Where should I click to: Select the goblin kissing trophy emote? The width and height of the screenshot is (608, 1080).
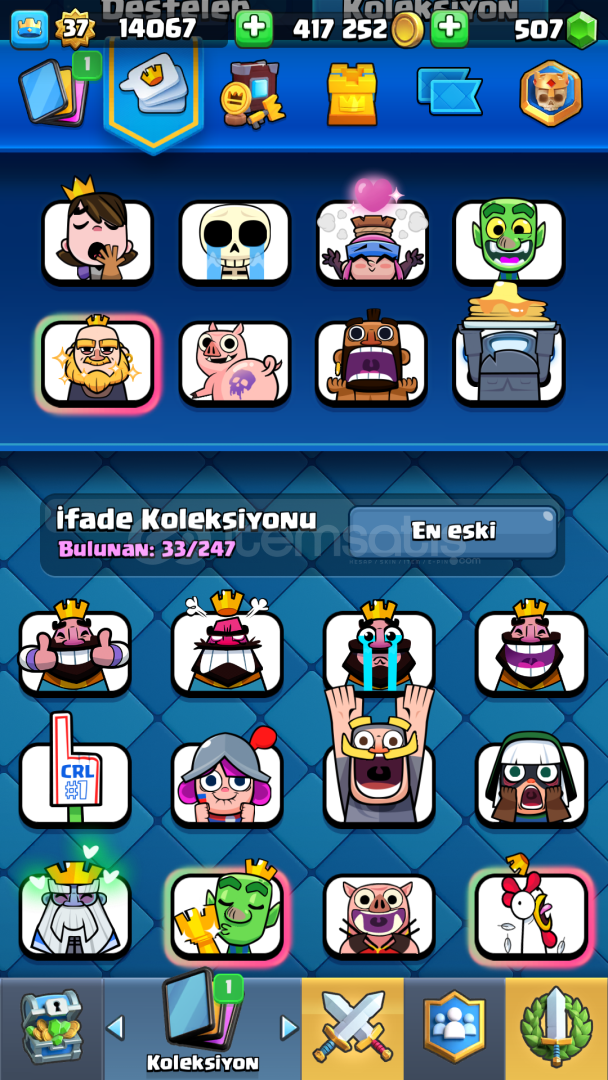[227, 911]
